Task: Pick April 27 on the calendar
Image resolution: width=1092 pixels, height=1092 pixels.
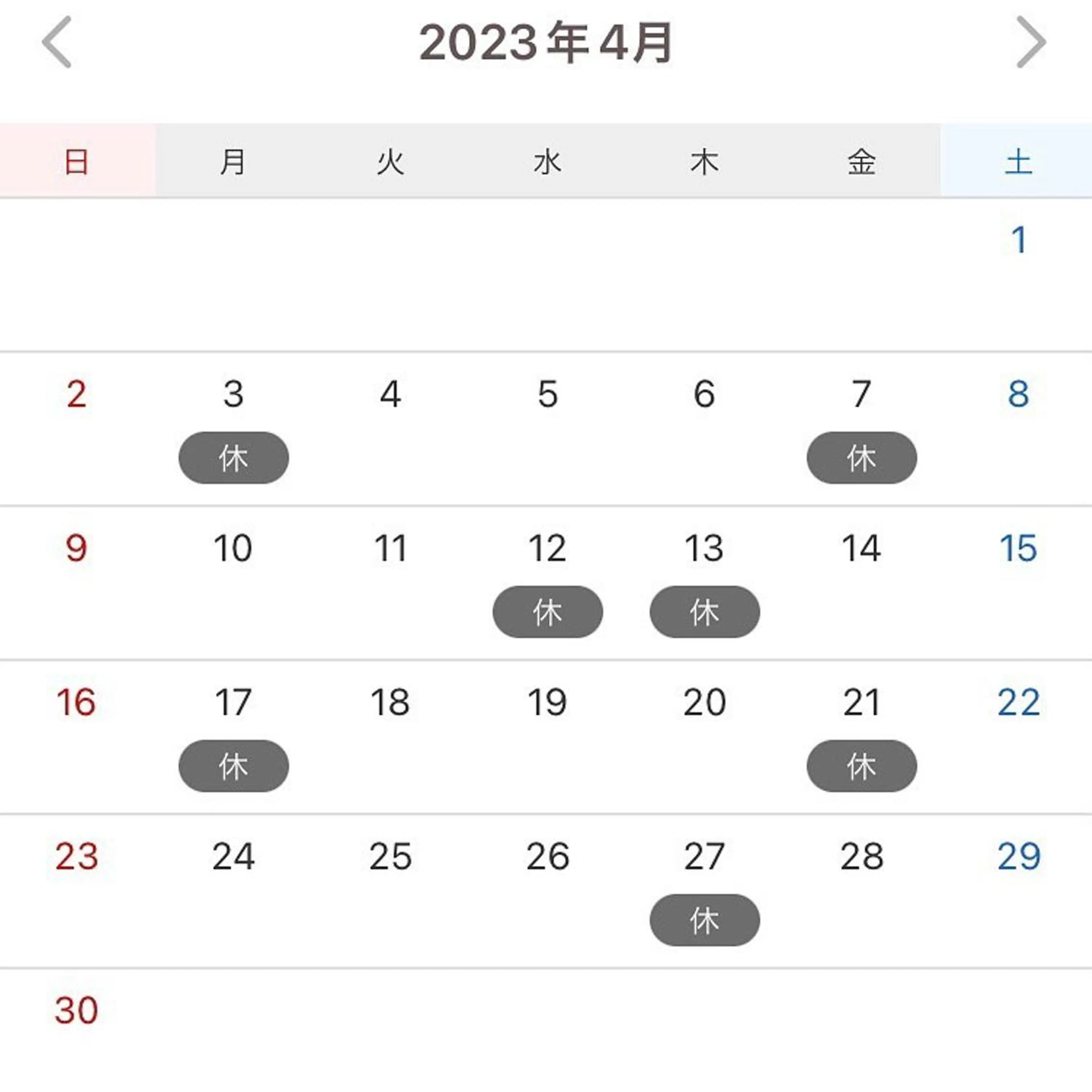Action: coord(704,857)
